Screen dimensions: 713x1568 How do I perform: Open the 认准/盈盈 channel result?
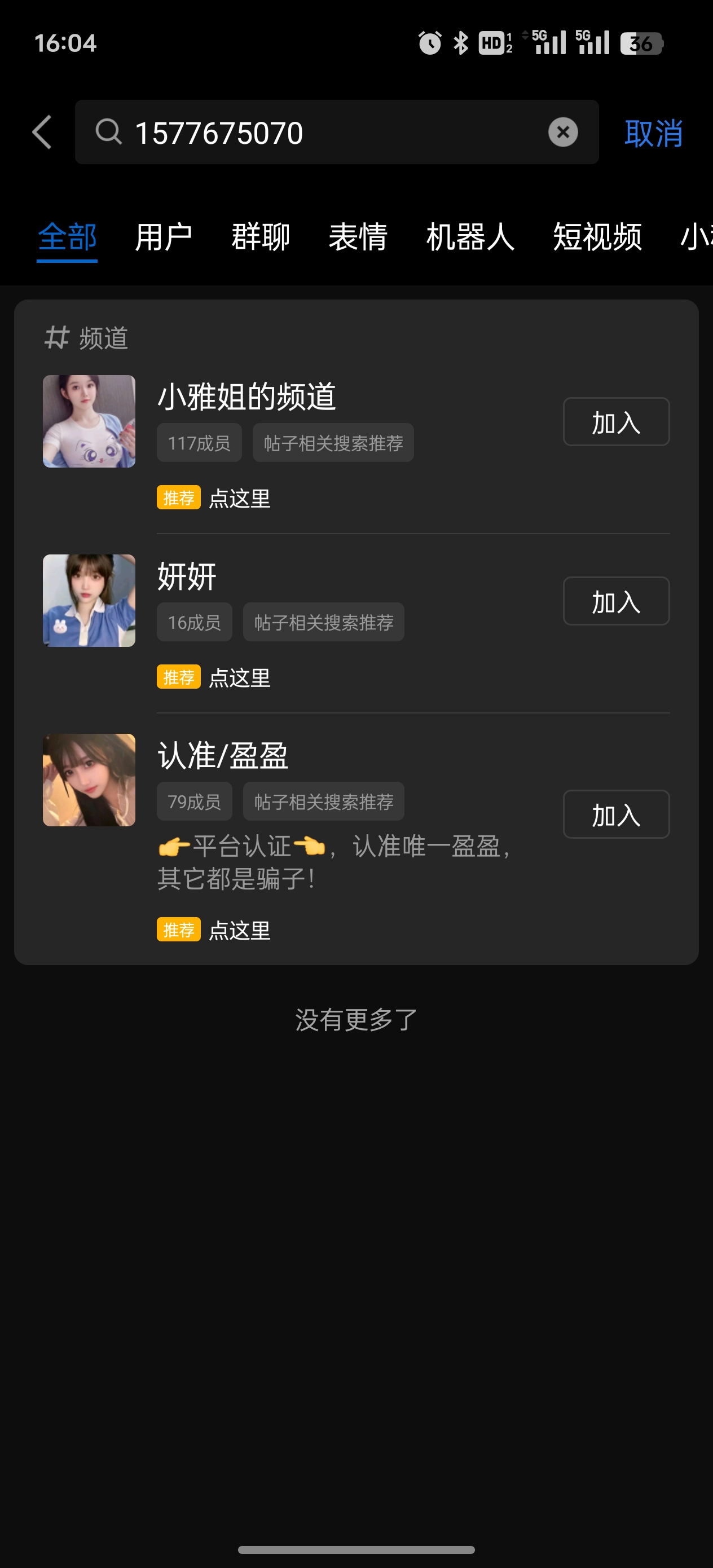(x=222, y=756)
